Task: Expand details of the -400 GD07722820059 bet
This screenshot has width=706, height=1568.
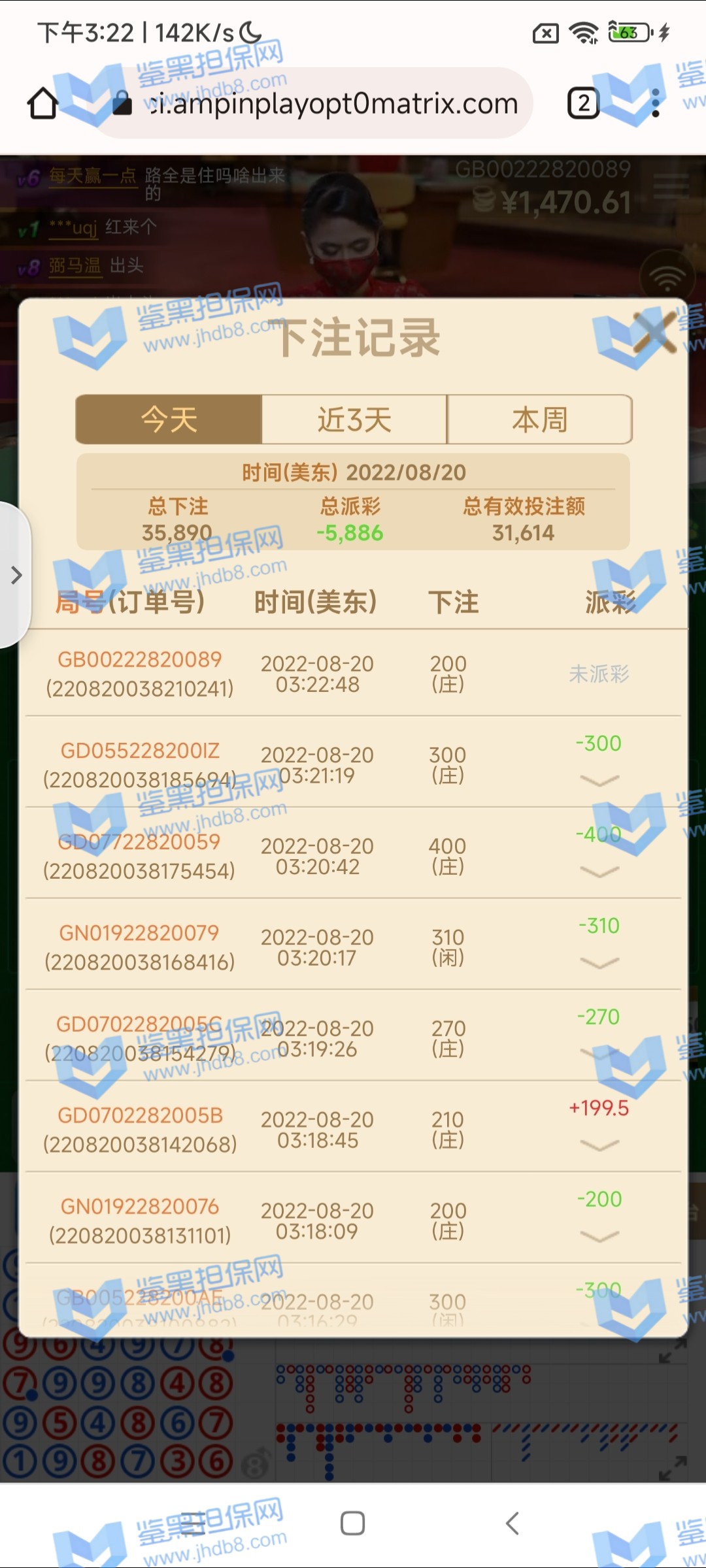Action: [x=599, y=872]
